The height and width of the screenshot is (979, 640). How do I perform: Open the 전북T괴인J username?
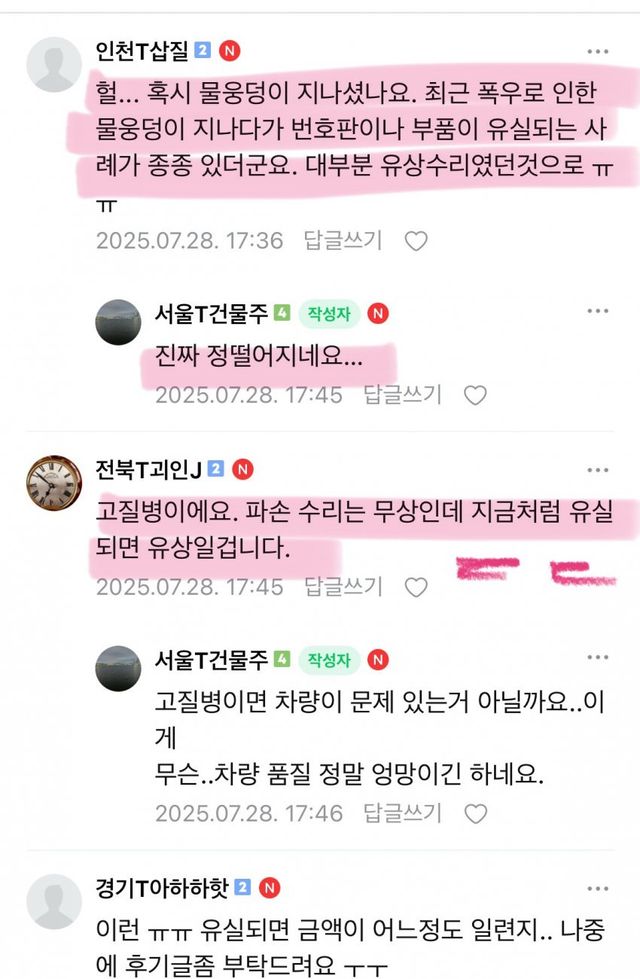[149, 468]
